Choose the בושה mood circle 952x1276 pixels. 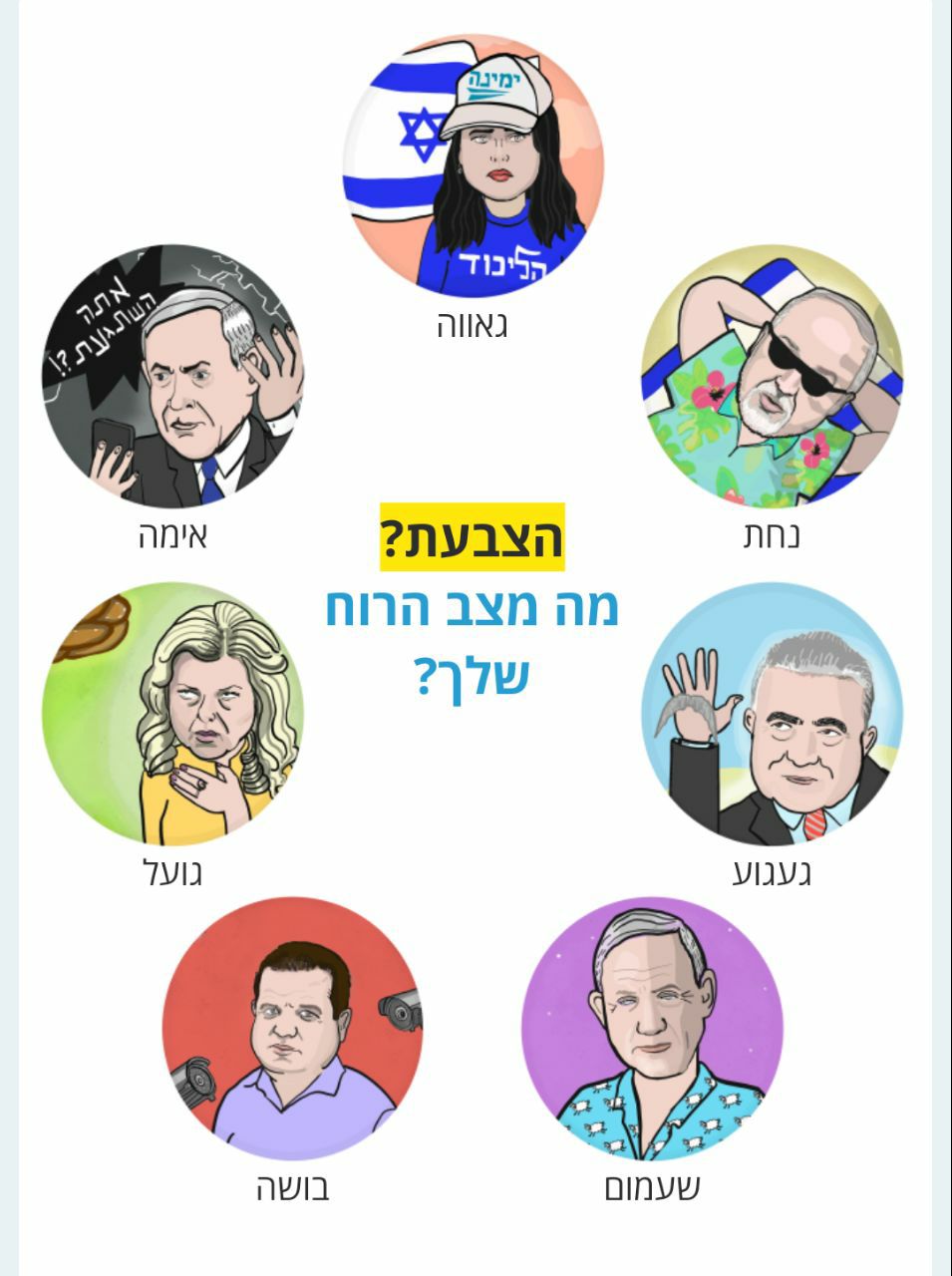pos(292,1029)
